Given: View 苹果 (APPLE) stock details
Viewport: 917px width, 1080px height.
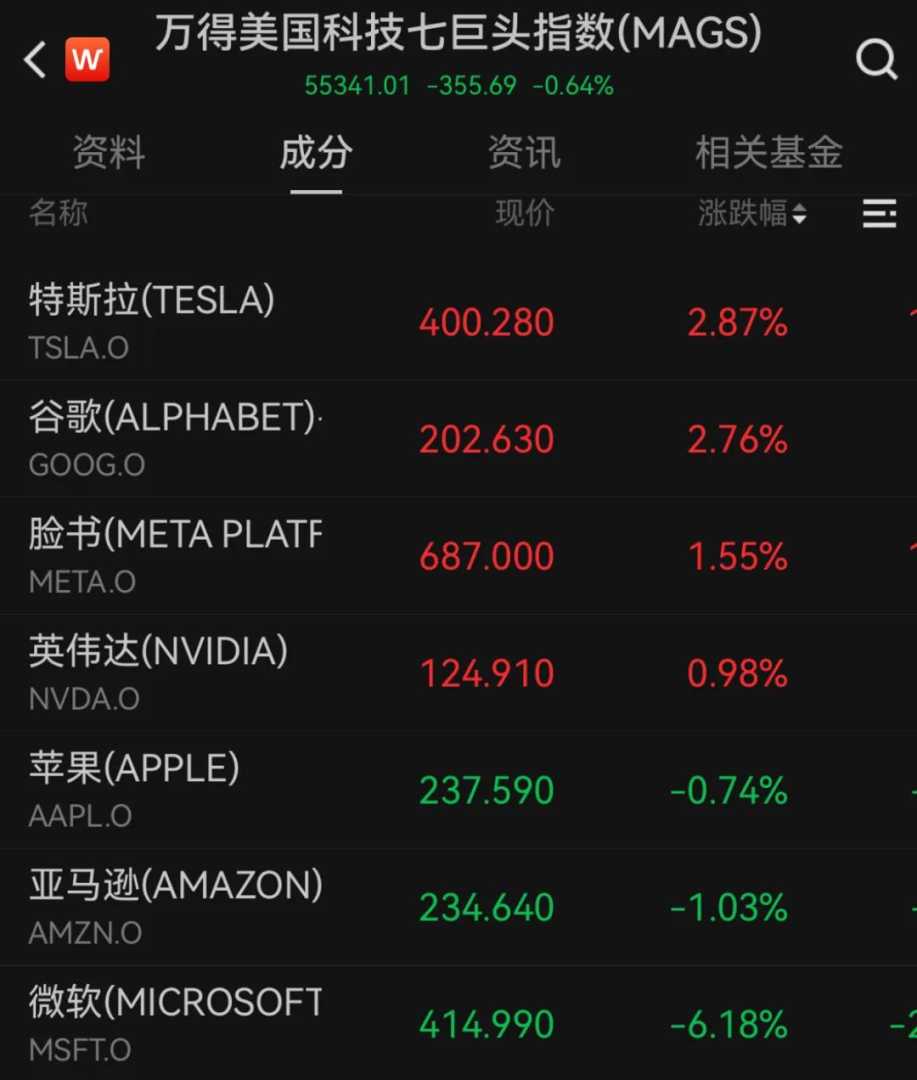Looking at the screenshot, I should coord(134,788).
